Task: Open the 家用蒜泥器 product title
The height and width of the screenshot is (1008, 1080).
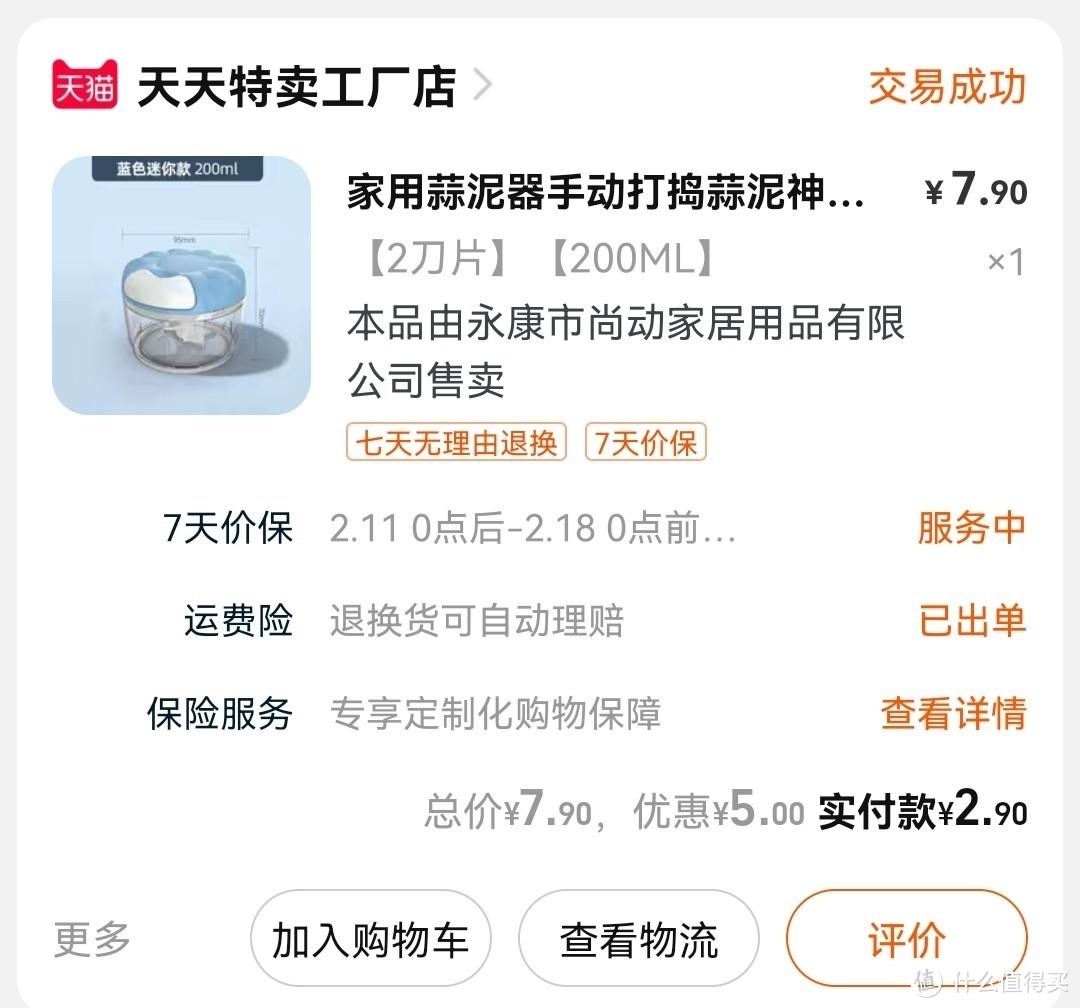Action: (x=605, y=191)
